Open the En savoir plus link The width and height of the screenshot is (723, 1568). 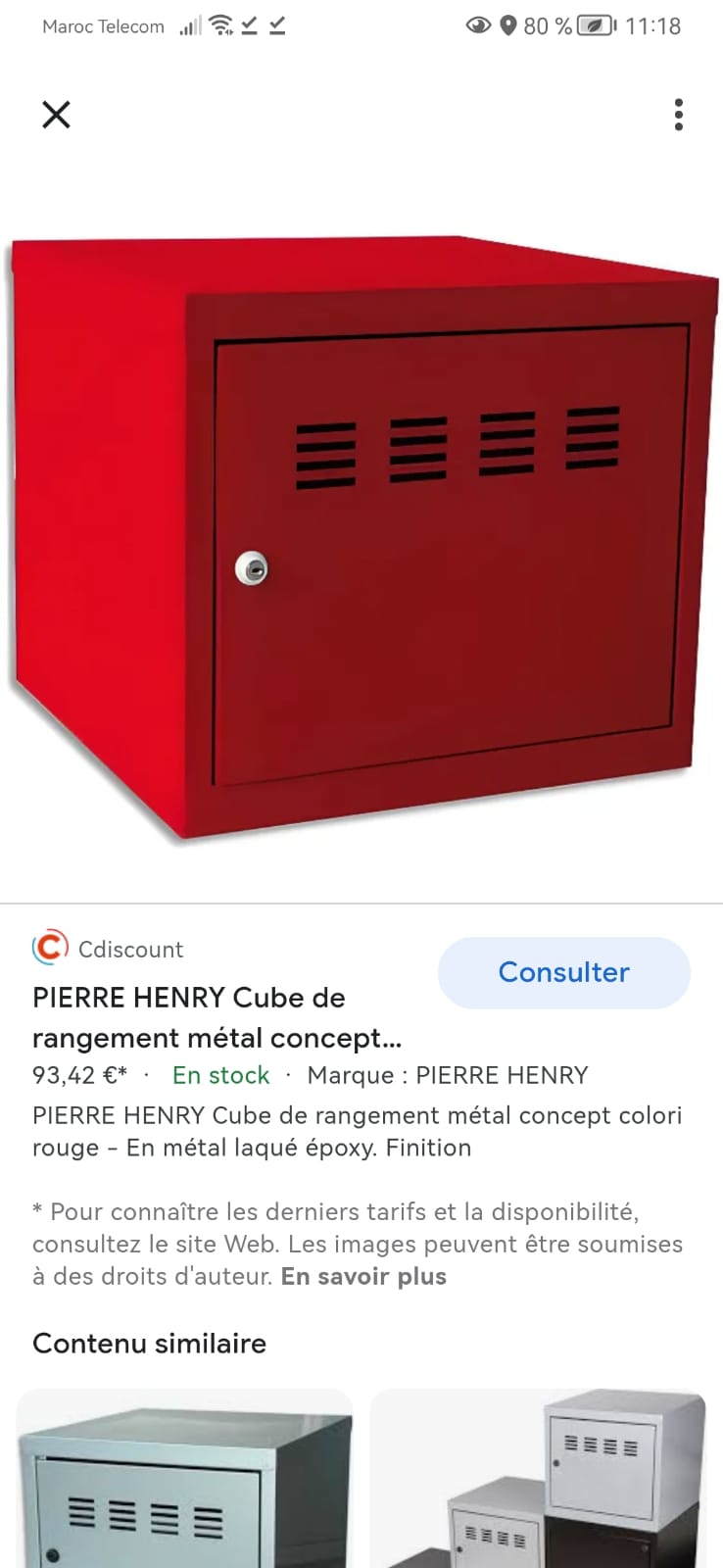(x=363, y=1276)
